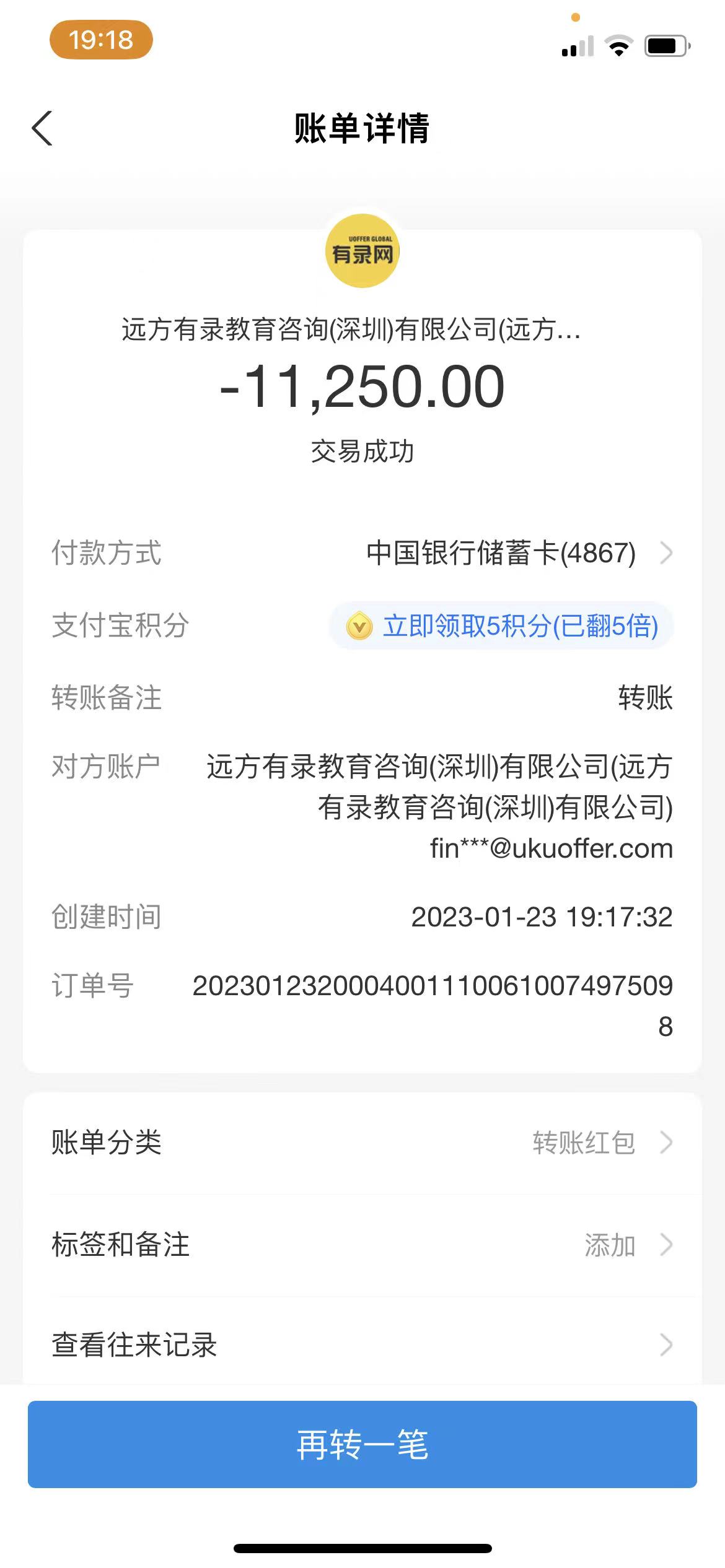Viewport: 725px width, 1568px height.
Task: Open 账单分类 category row
Action: pos(362,1143)
